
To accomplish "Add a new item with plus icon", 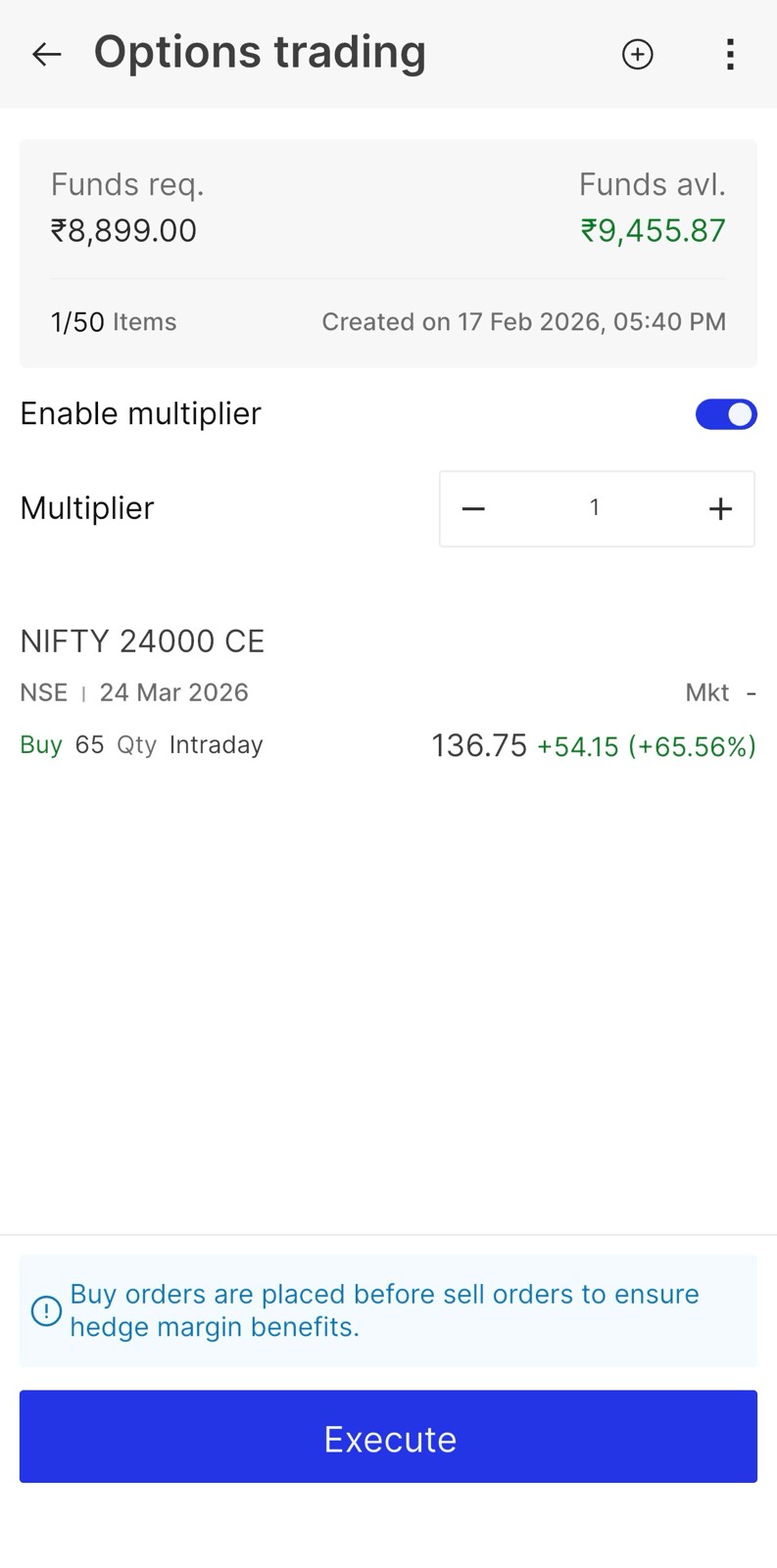I will tap(637, 54).
